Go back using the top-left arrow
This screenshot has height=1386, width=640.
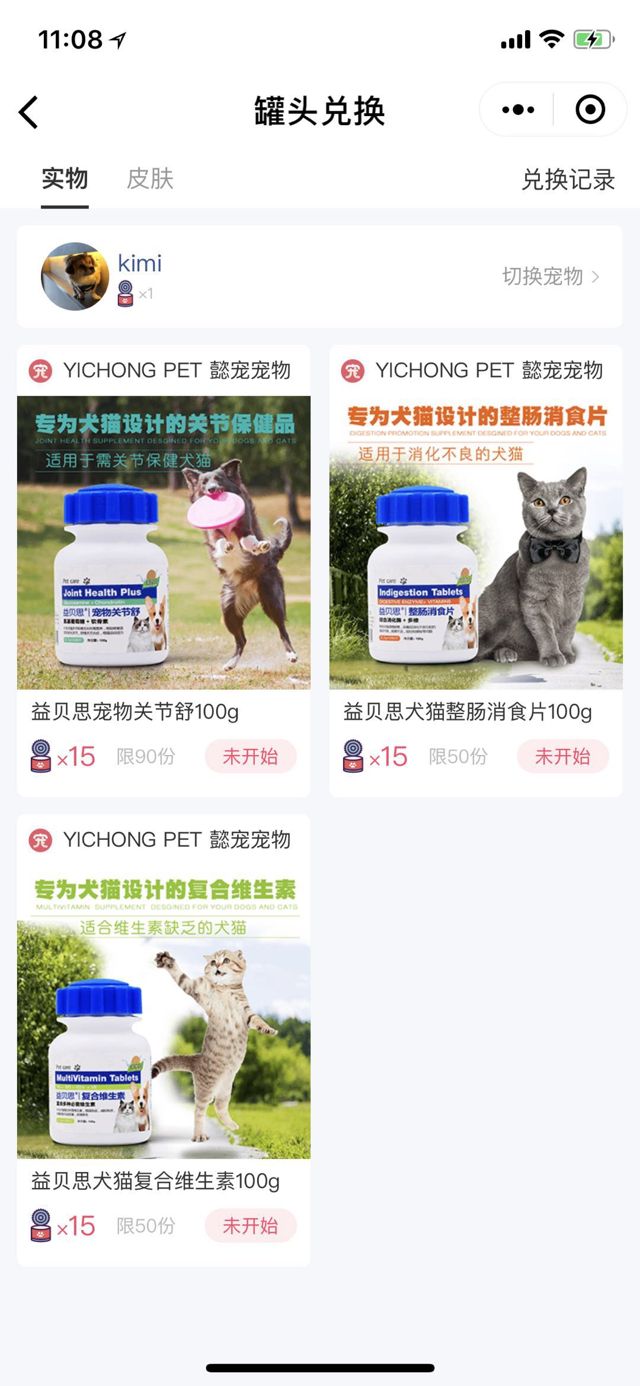click(29, 112)
